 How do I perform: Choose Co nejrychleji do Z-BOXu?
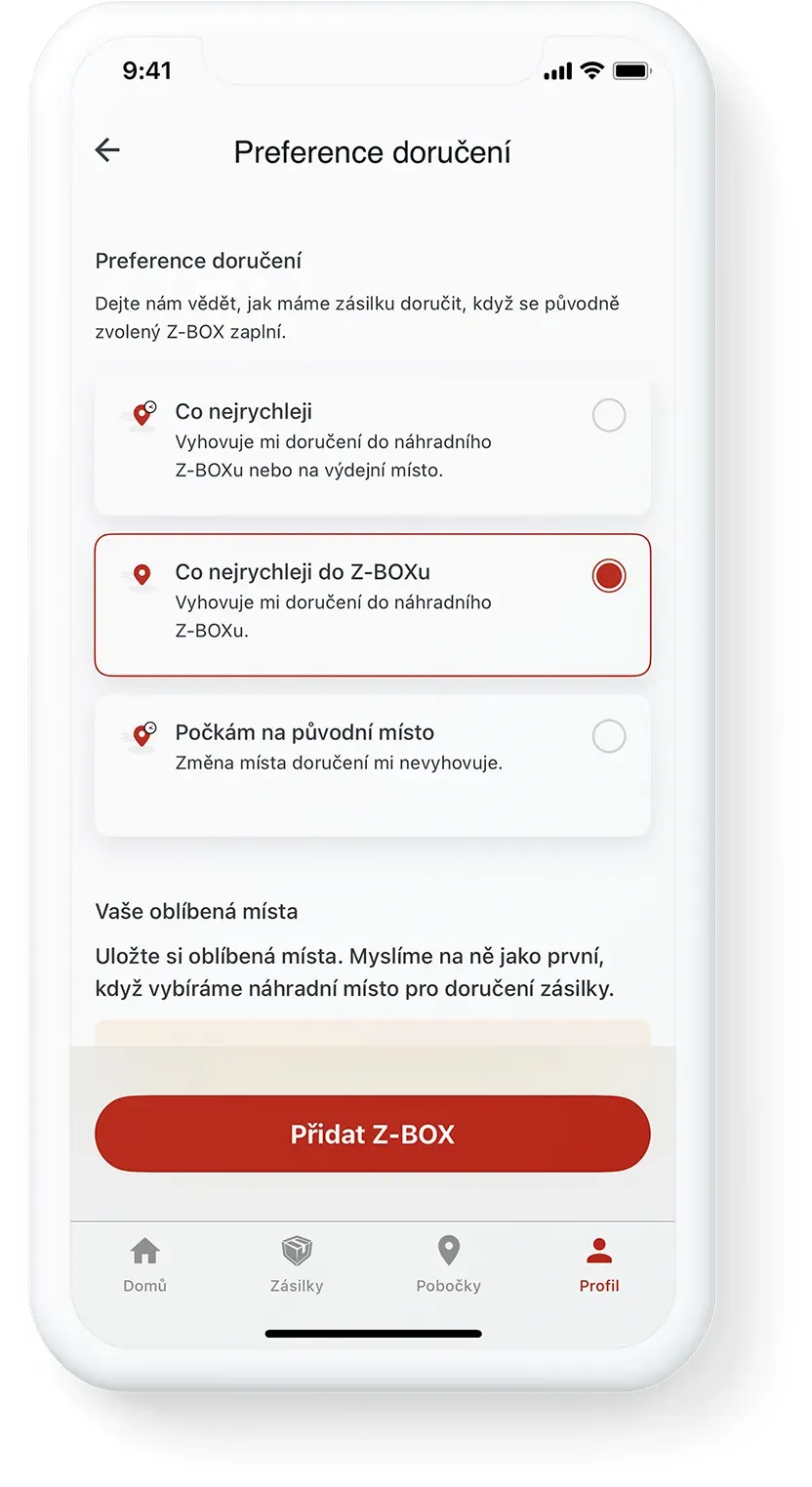[608, 576]
